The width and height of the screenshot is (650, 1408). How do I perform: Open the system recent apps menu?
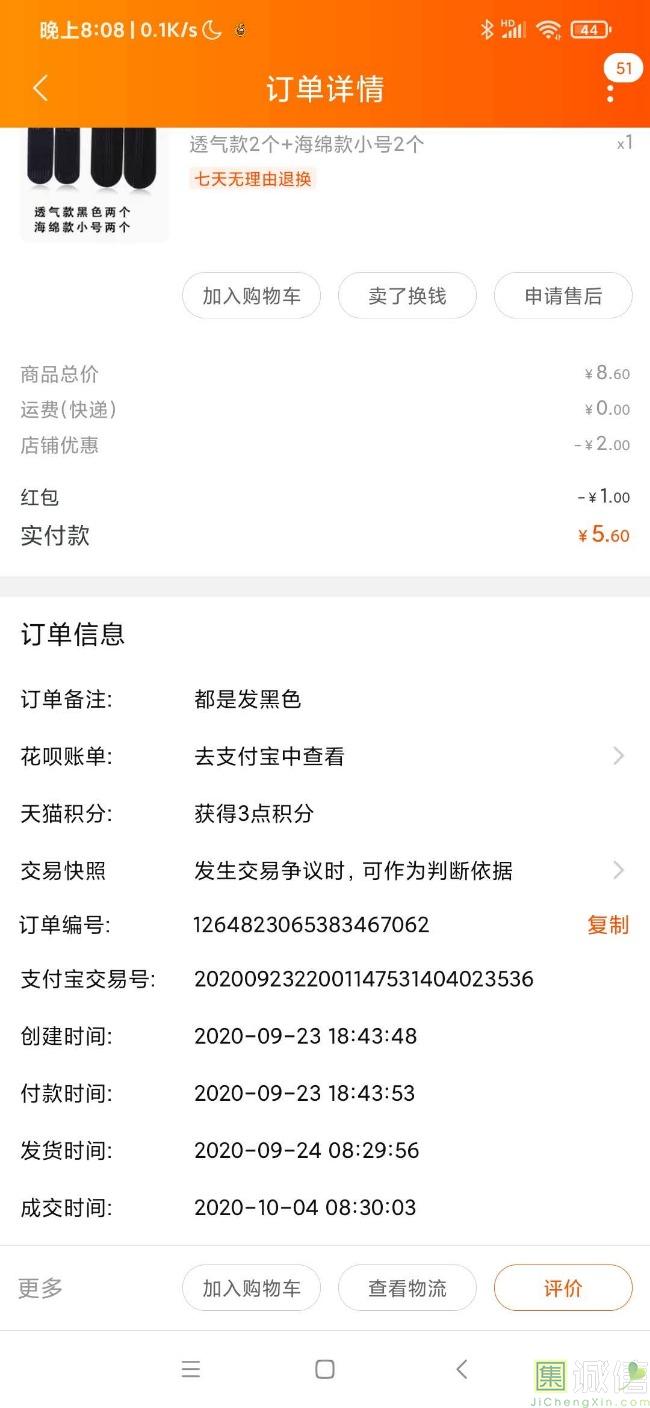click(191, 1369)
